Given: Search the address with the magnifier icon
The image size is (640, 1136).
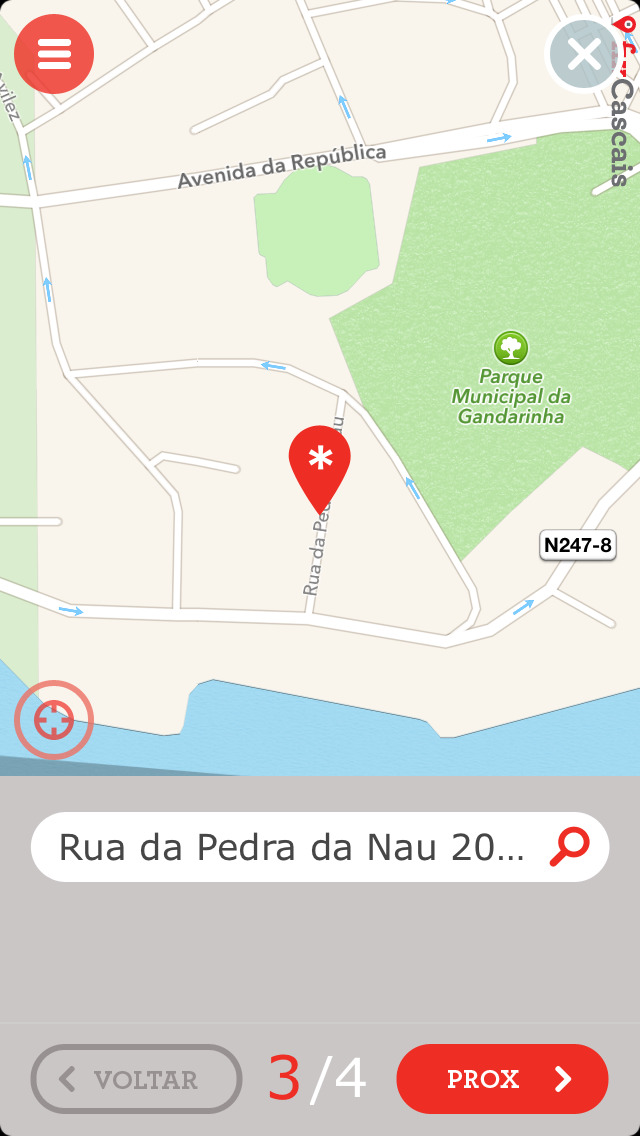Looking at the screenshot, I should [569, 847].
